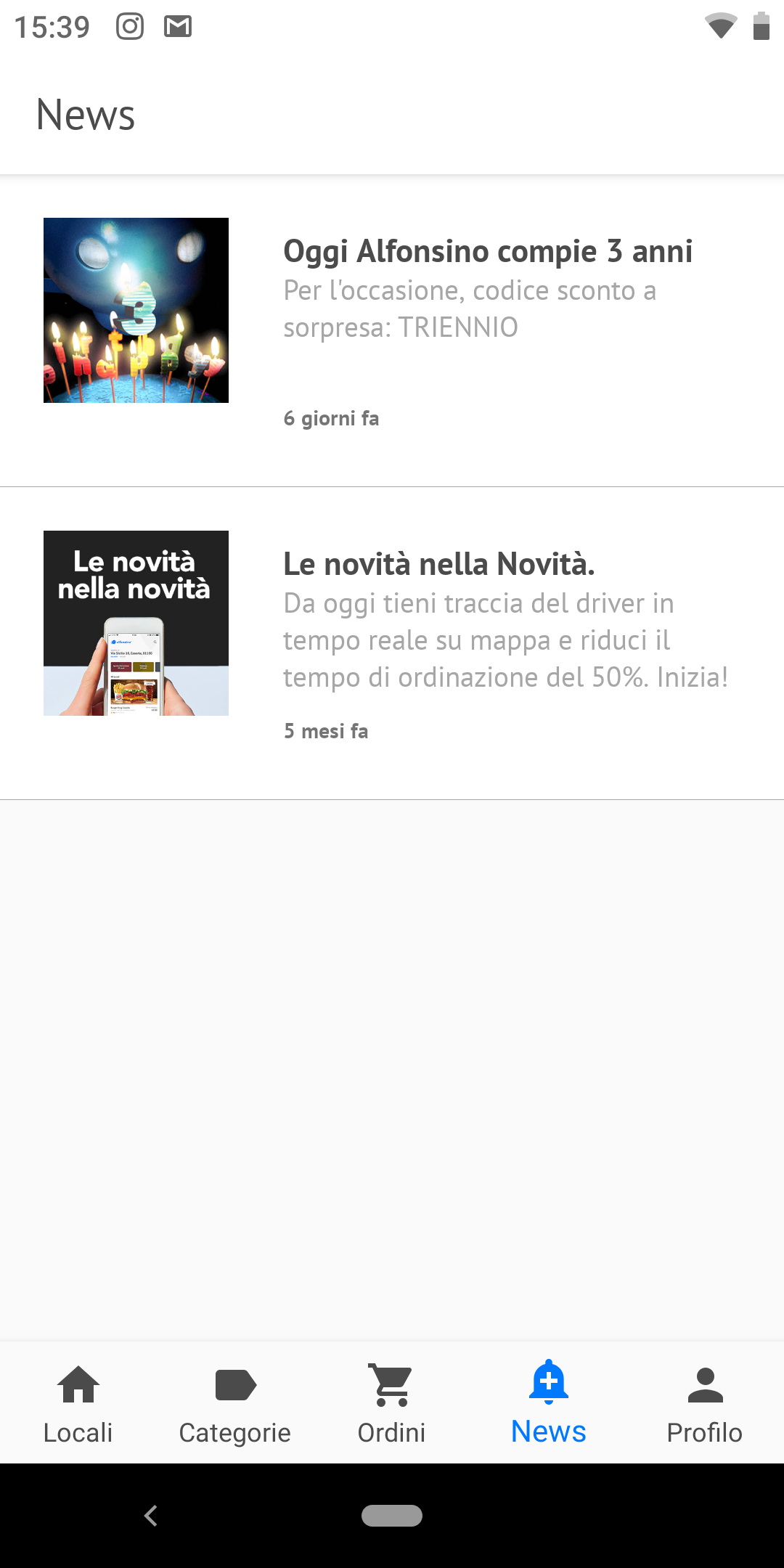Open the Profilo tab
The width and height of the screenshot is (784, 1568).
tap(705, 1404)
